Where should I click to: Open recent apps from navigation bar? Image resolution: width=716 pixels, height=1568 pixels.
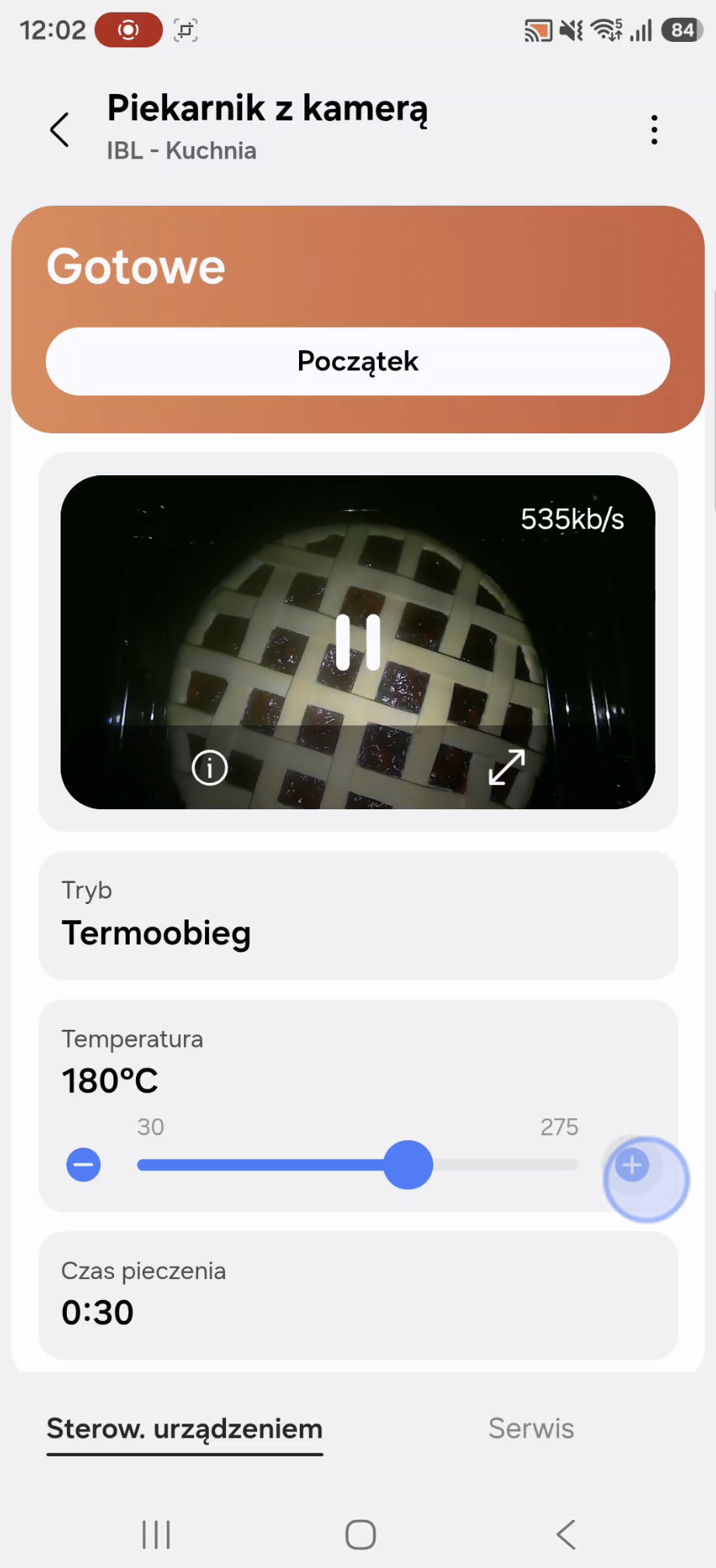tap(156, 1535)
